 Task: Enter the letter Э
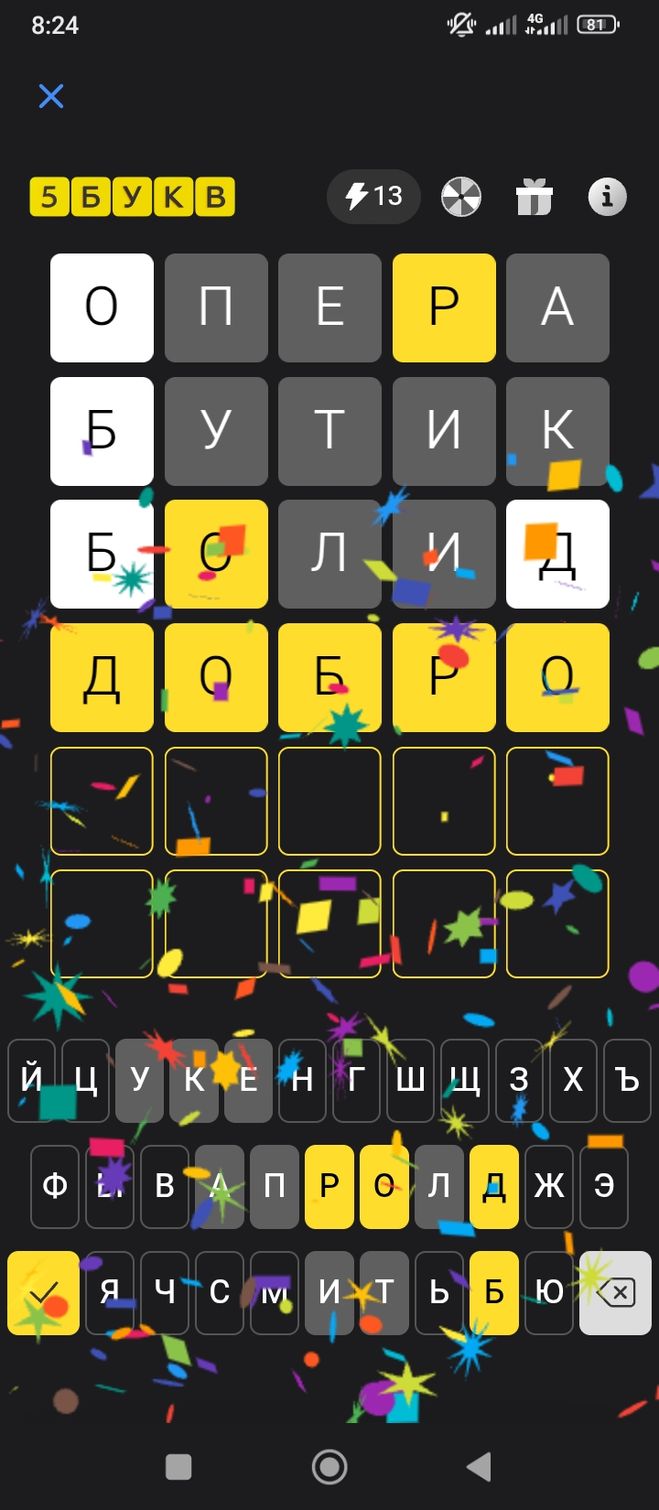603,1186
